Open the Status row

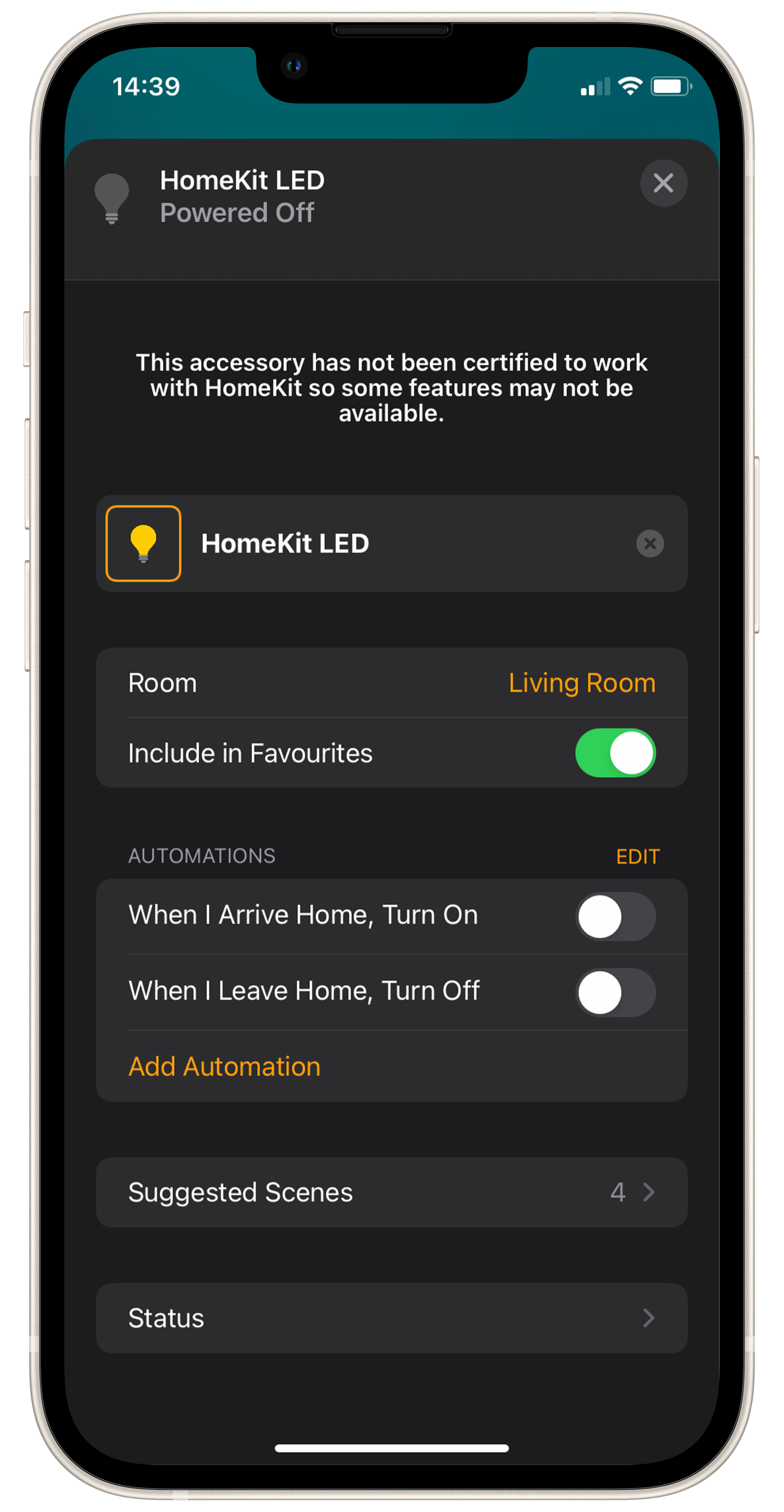pos(391,1318)
